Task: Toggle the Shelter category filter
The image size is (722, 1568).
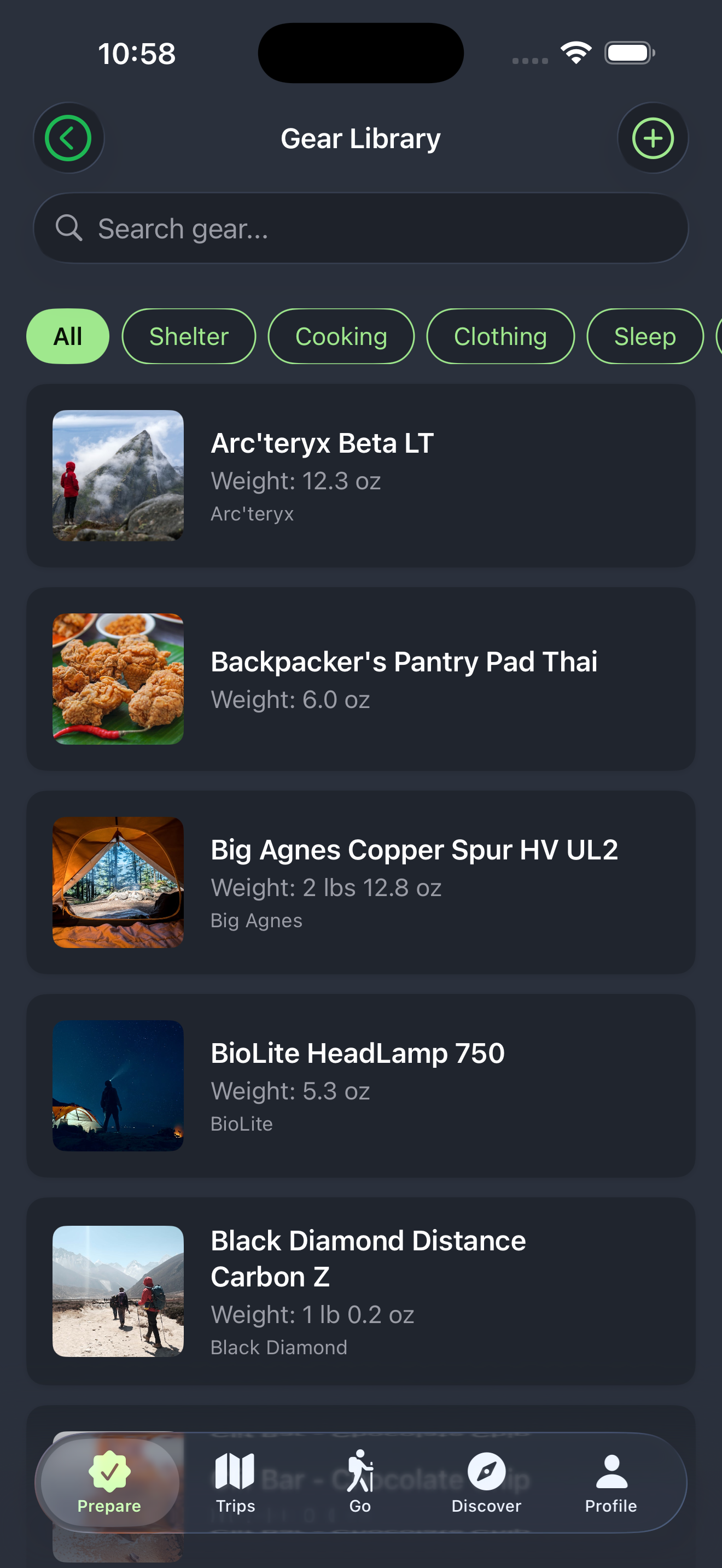Action: 189,336
